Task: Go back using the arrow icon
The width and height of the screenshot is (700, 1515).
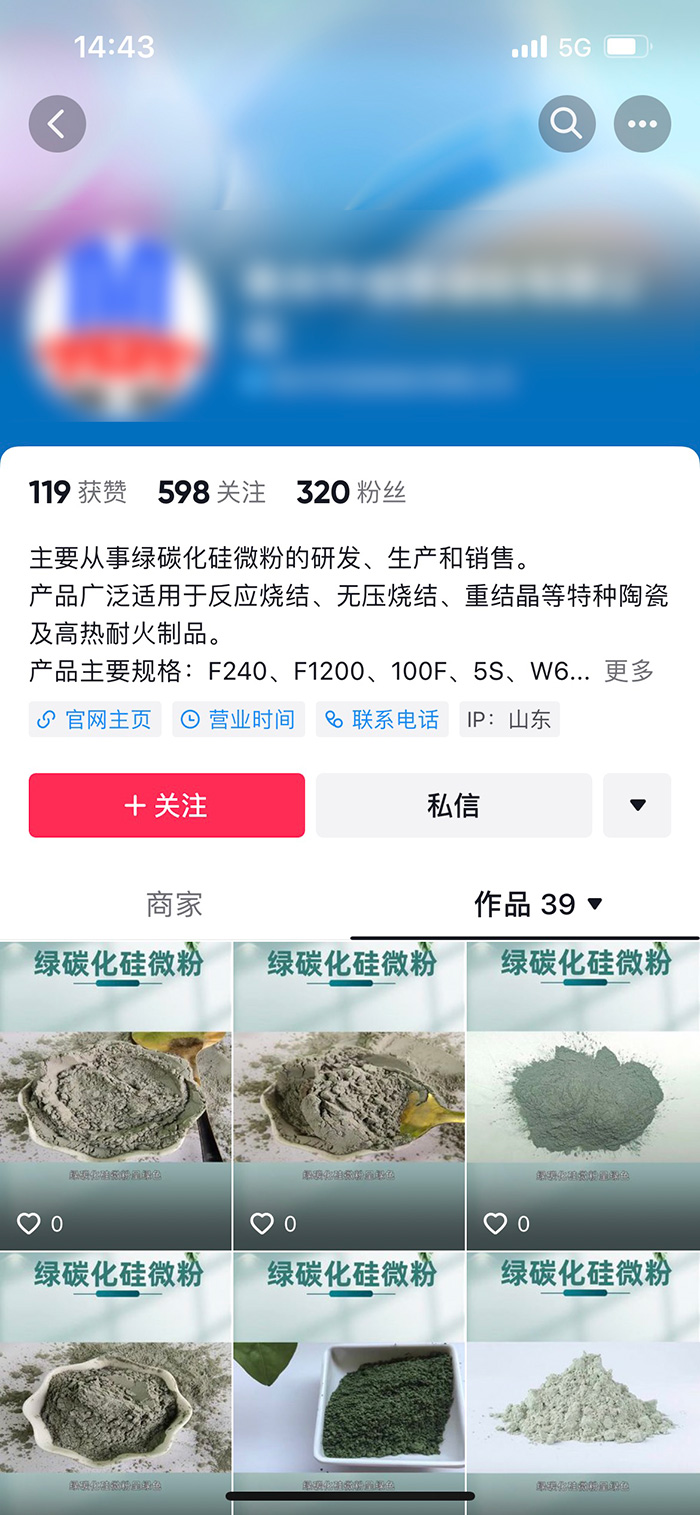Action: (57, 124)
